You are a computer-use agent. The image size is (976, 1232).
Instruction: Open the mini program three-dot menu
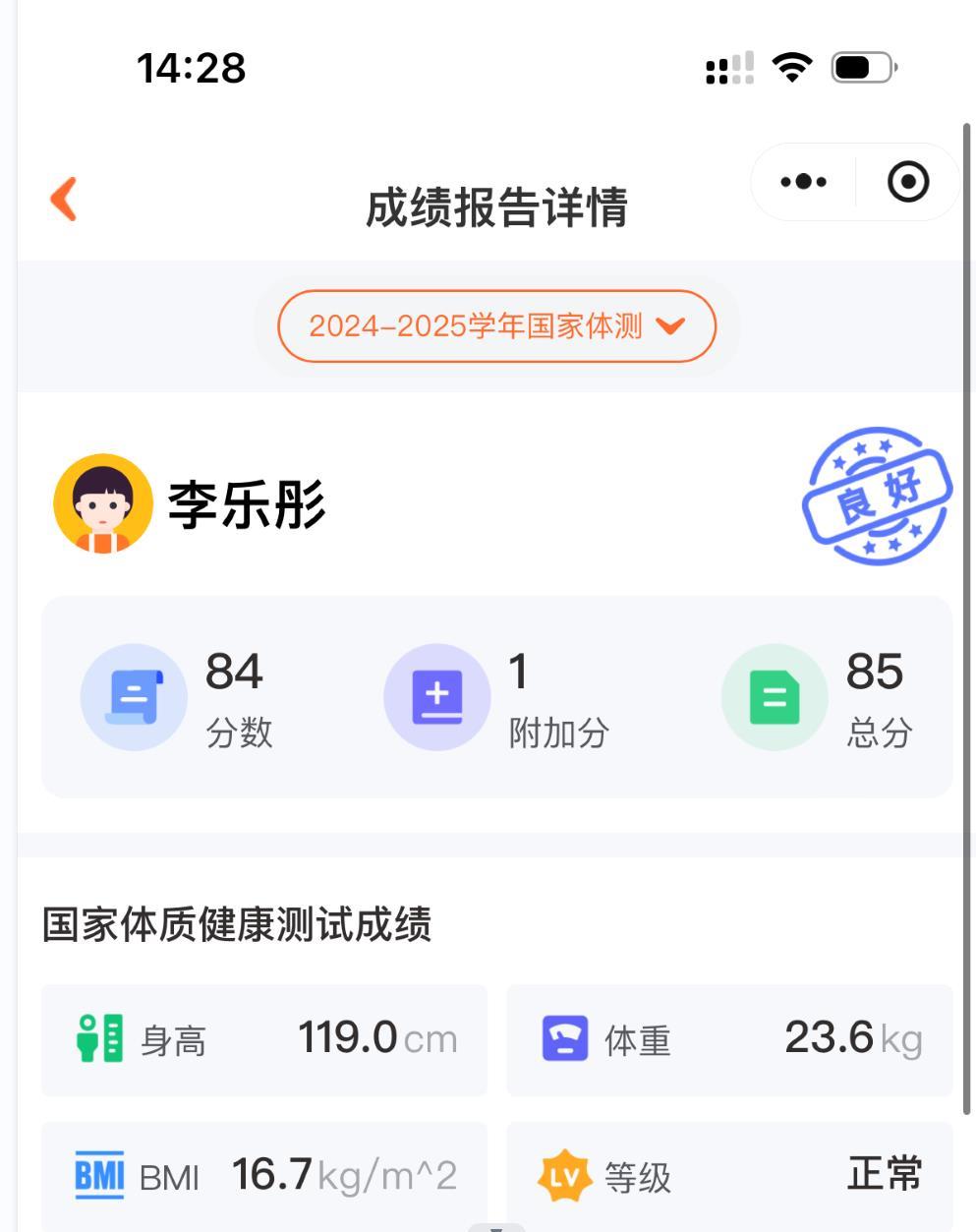pos(803,182)
